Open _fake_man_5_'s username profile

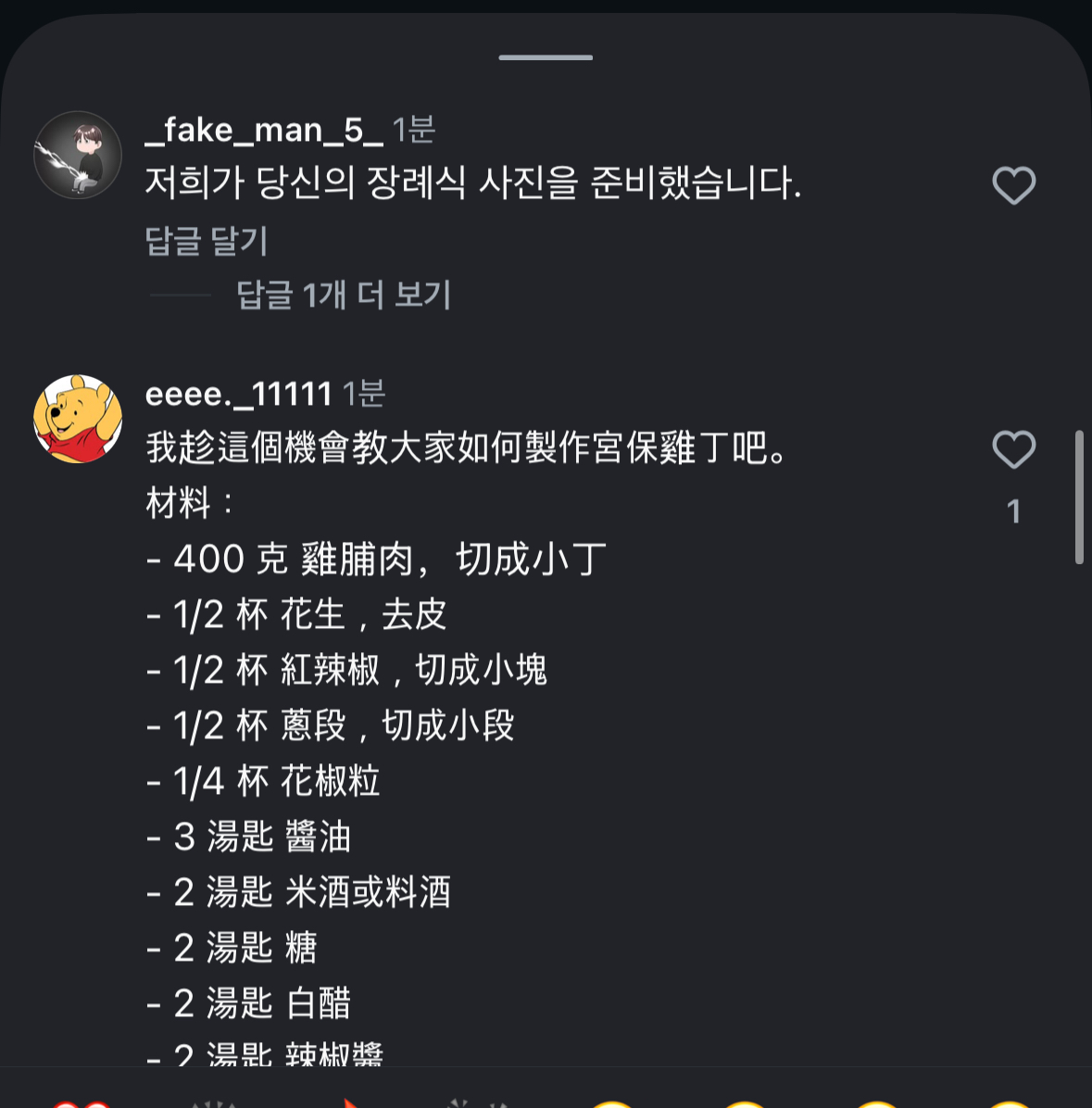[x=262, y=131]
